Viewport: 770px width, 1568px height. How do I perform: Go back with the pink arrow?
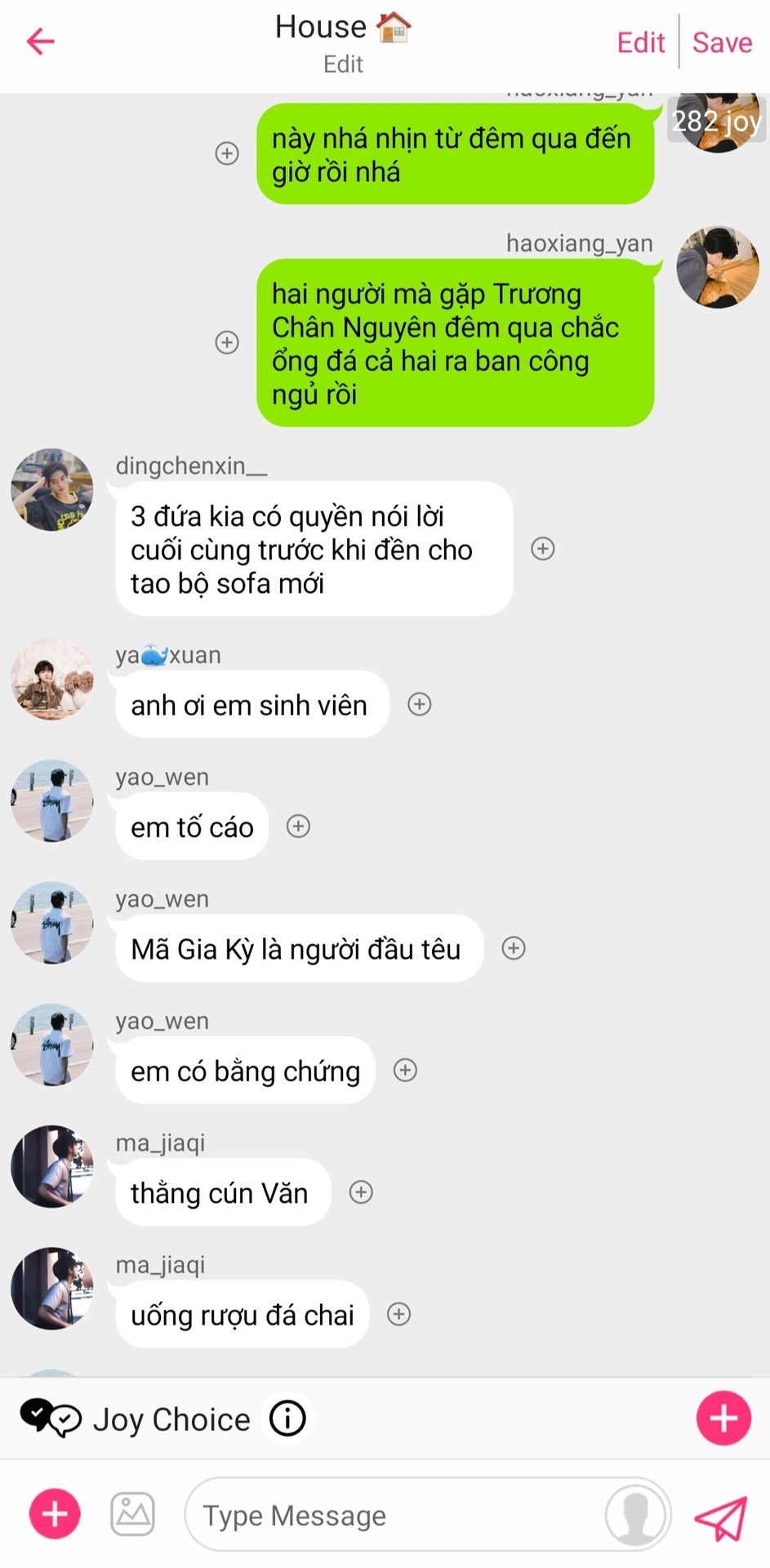tap(40, 42)
